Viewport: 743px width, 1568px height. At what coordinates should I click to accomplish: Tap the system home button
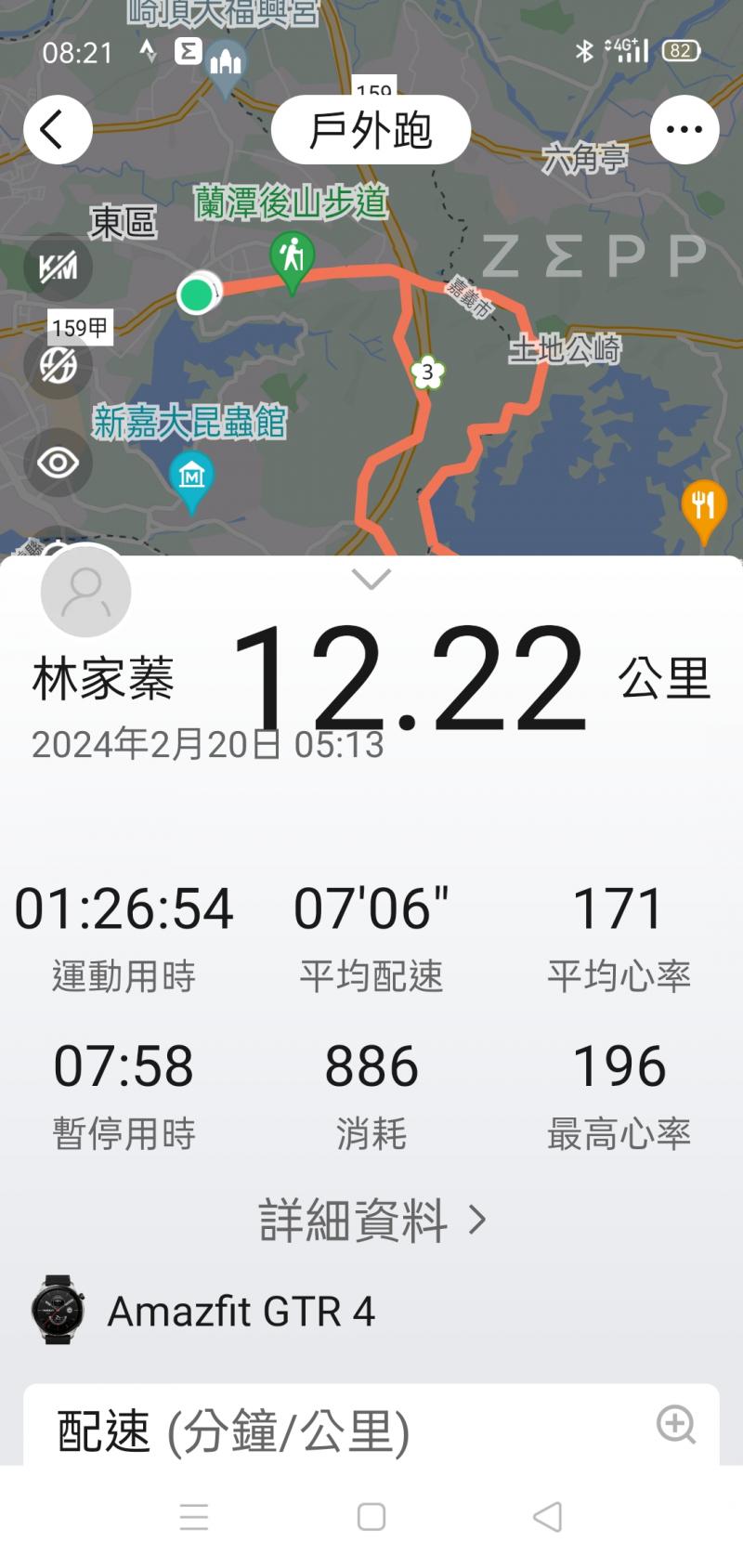[371, 1517]
